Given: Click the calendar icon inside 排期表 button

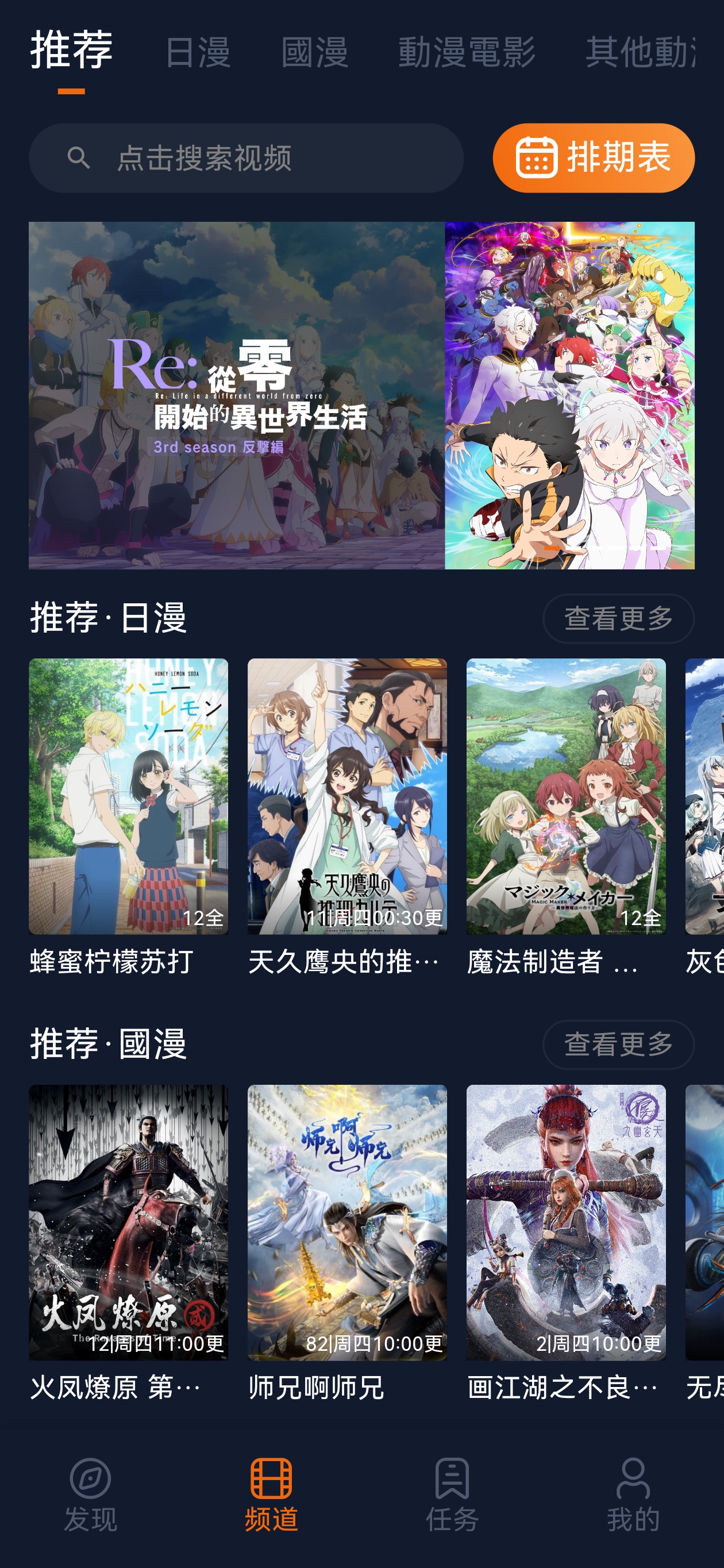Looking at the screenshot, I should (x=536, y=157).
